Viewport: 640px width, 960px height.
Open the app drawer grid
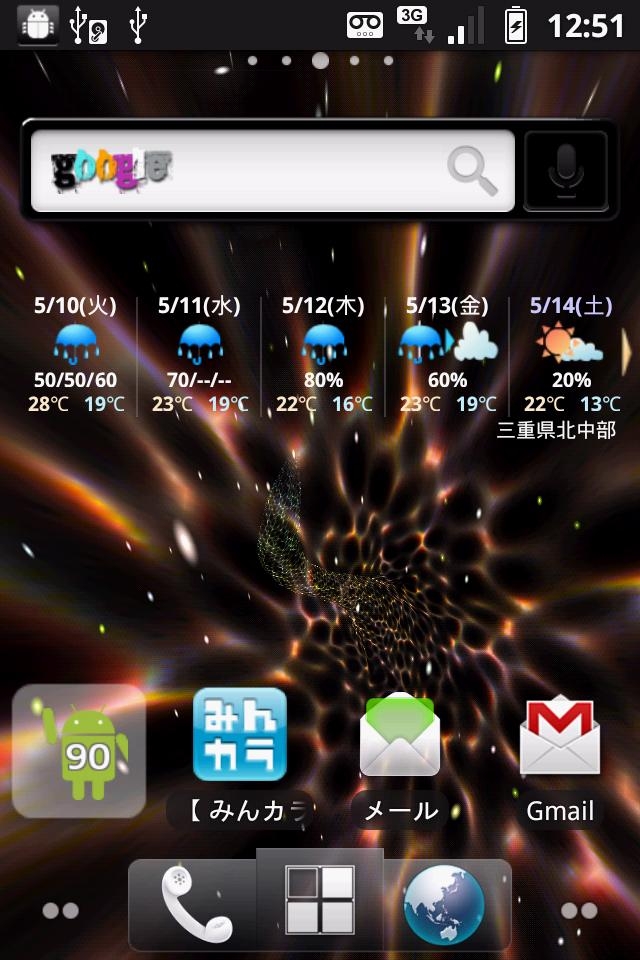tap(320, 900)
